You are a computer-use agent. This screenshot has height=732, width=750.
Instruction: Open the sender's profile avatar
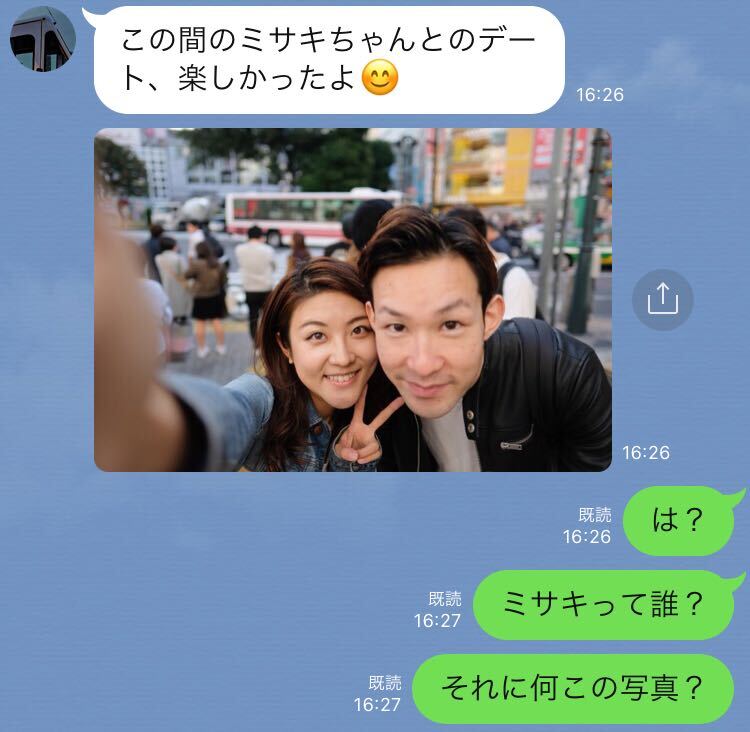(x=42, y=39)
